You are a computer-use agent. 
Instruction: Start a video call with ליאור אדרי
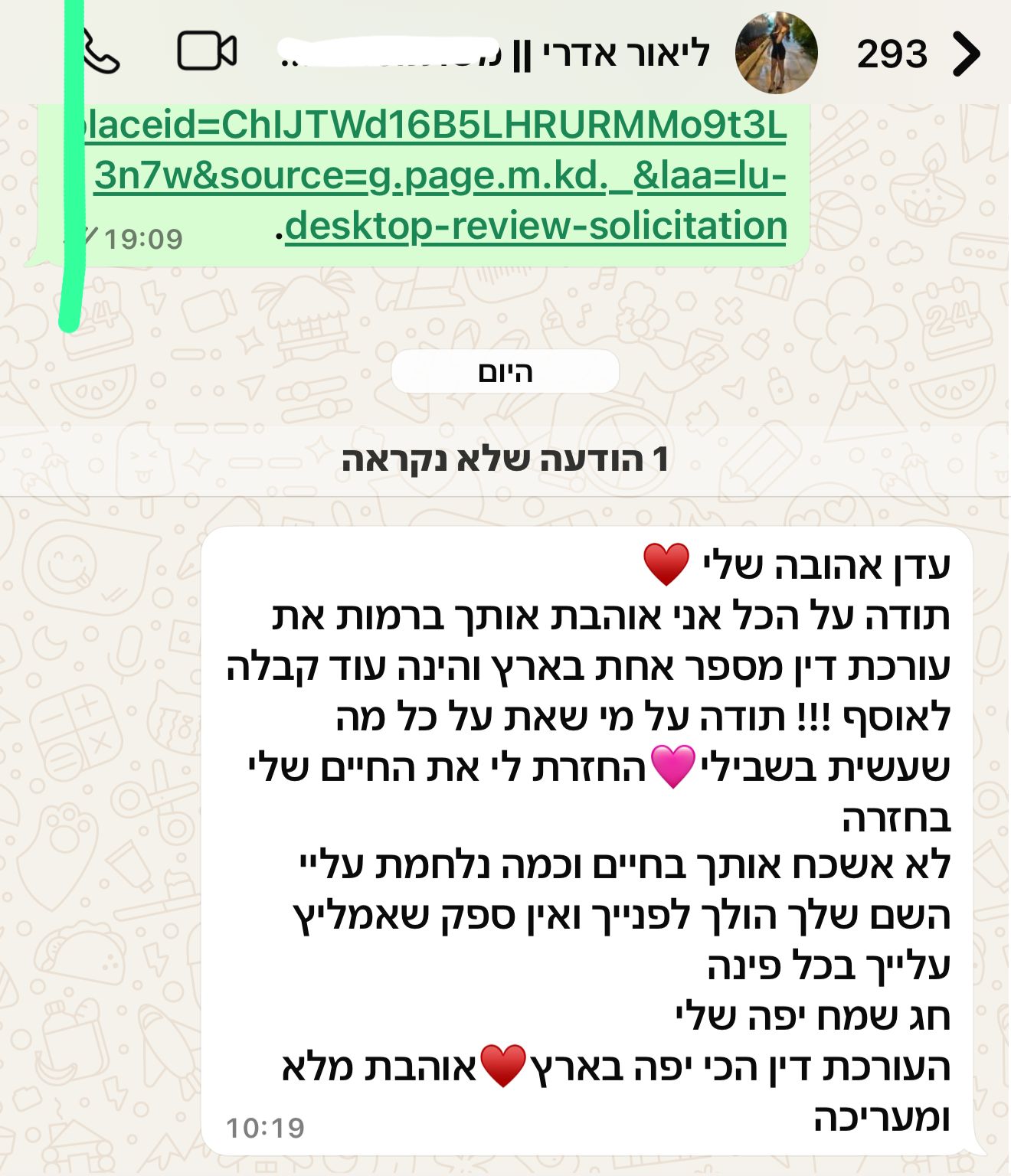click(x=206, y=52)
